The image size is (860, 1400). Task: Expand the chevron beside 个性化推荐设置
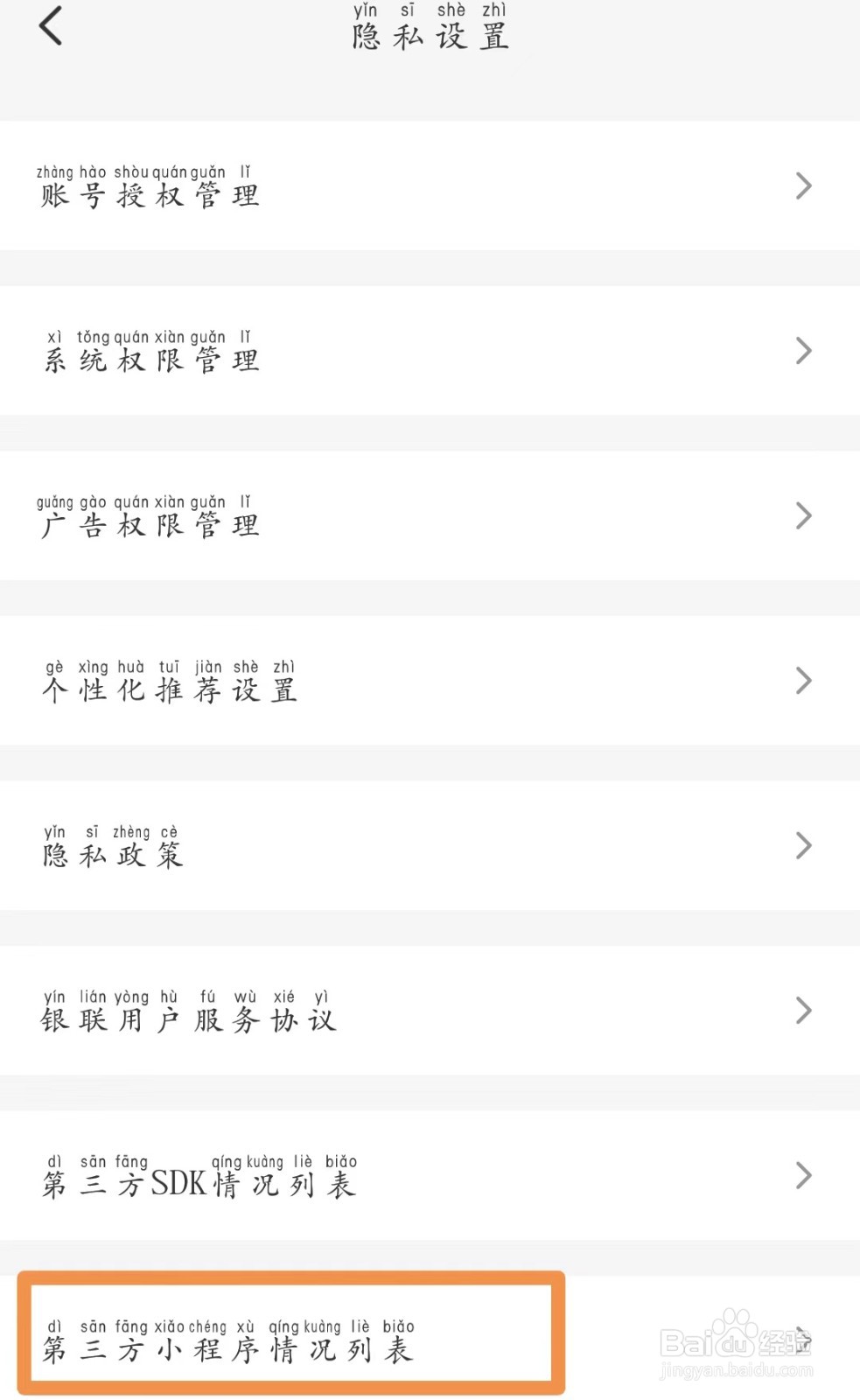[x=803, y=679]
